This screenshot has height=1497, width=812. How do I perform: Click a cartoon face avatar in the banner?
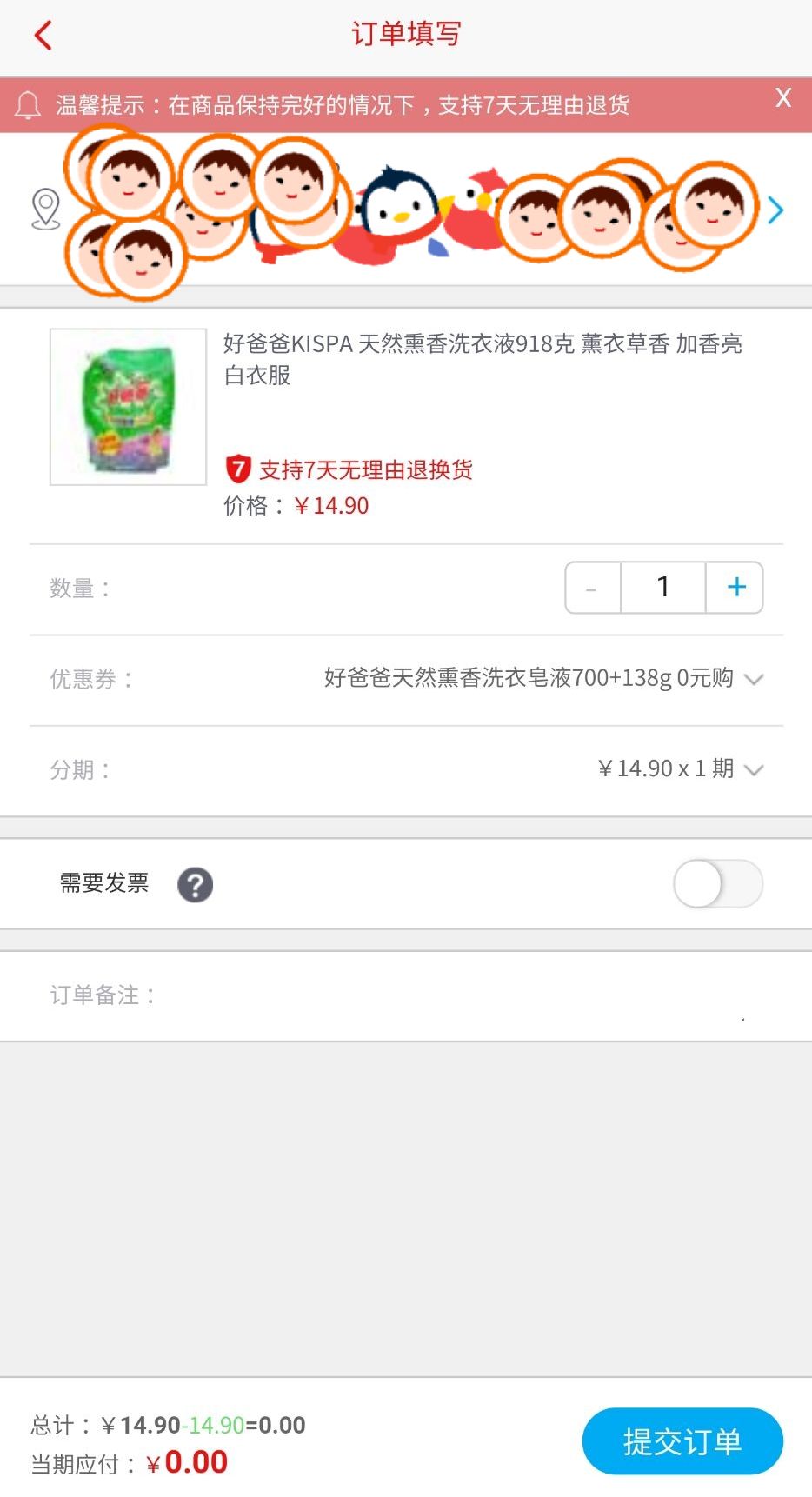pyautogui.click(x=127, y=183)
